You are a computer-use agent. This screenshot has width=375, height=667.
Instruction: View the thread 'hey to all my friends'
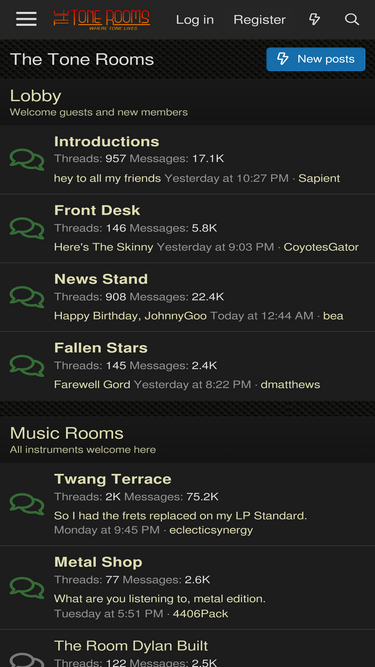[x=107, y=178]
